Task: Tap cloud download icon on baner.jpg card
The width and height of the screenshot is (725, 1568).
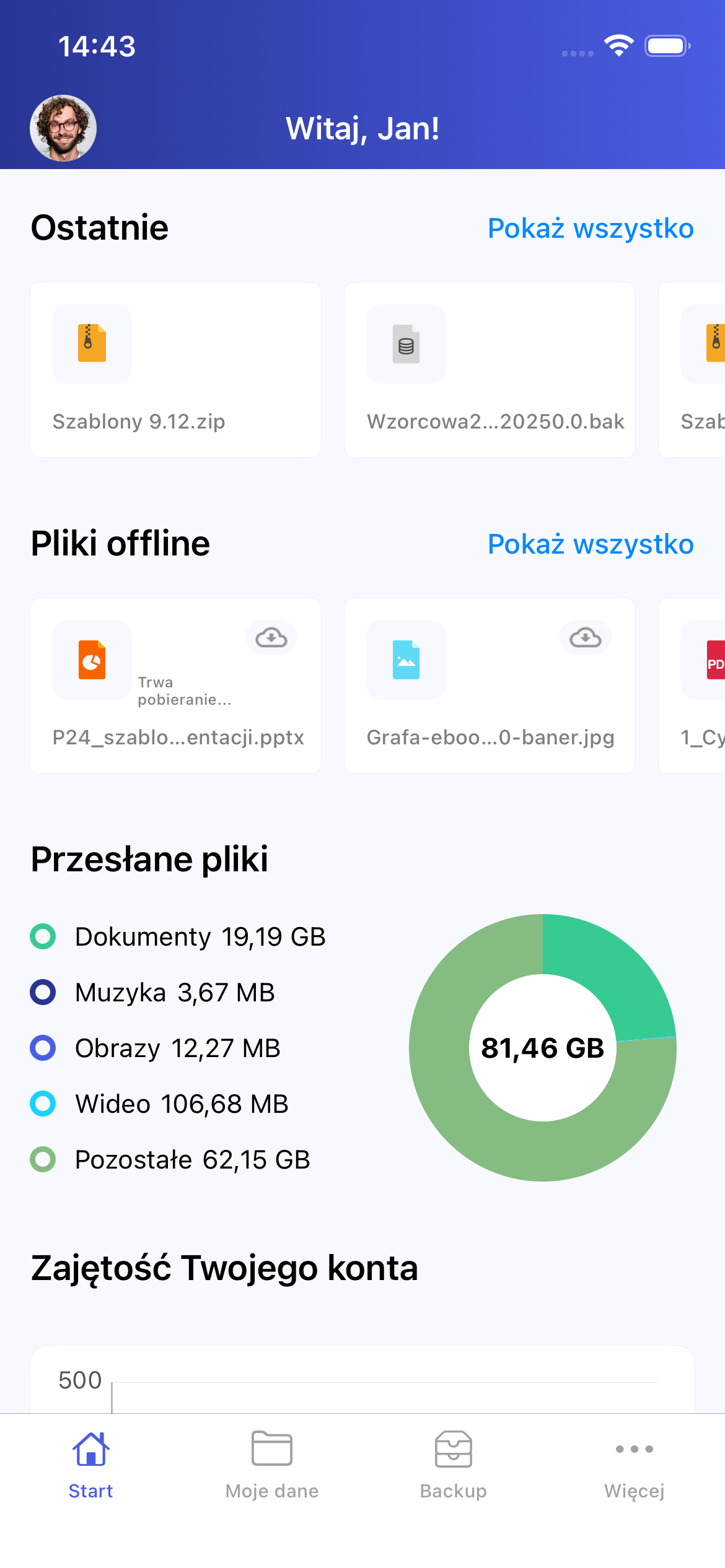Action: click(x=586, y=638)
